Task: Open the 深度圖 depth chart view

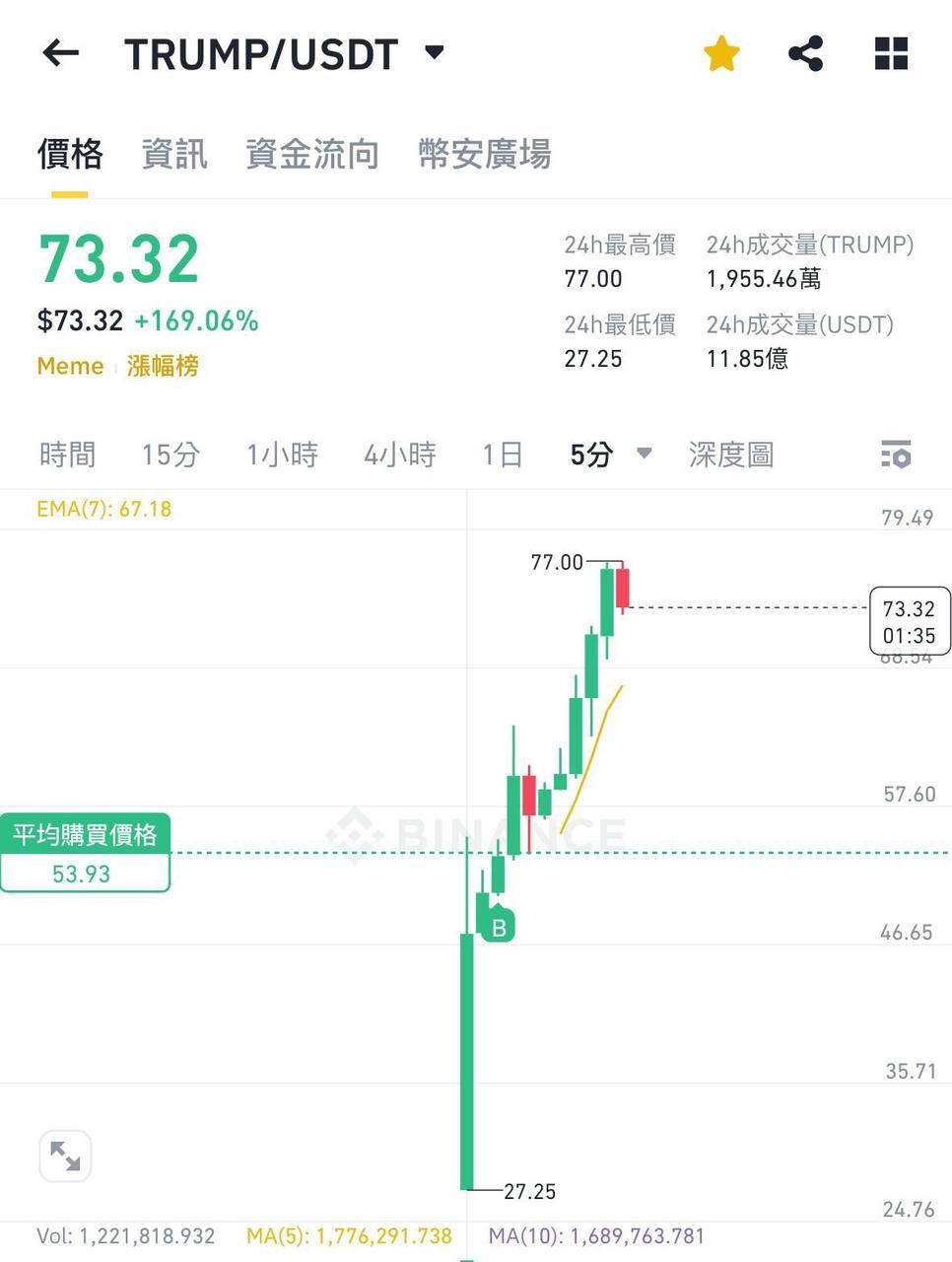Action: point(731,455)
